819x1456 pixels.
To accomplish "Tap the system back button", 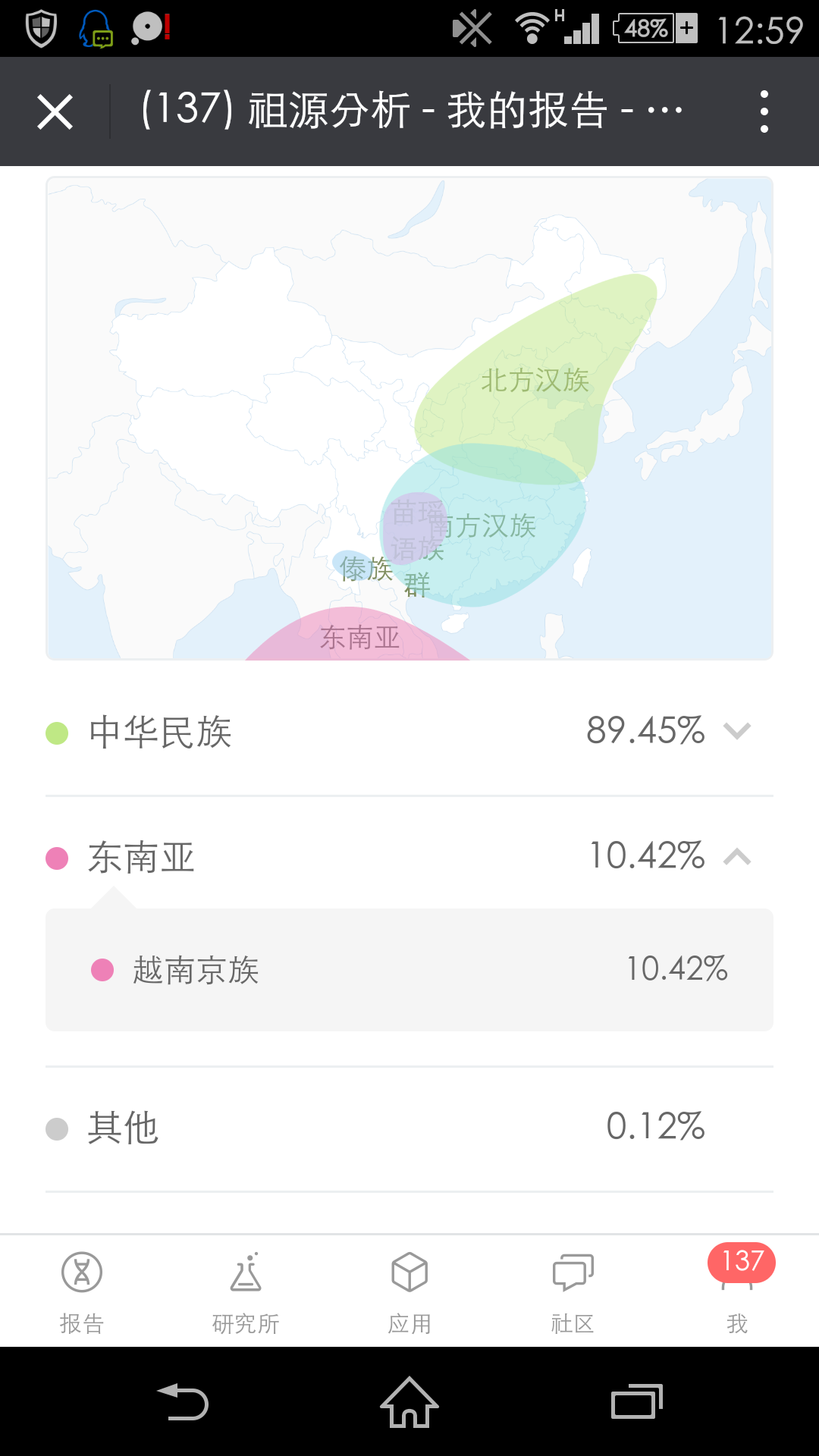I will tap(183, 1401).
